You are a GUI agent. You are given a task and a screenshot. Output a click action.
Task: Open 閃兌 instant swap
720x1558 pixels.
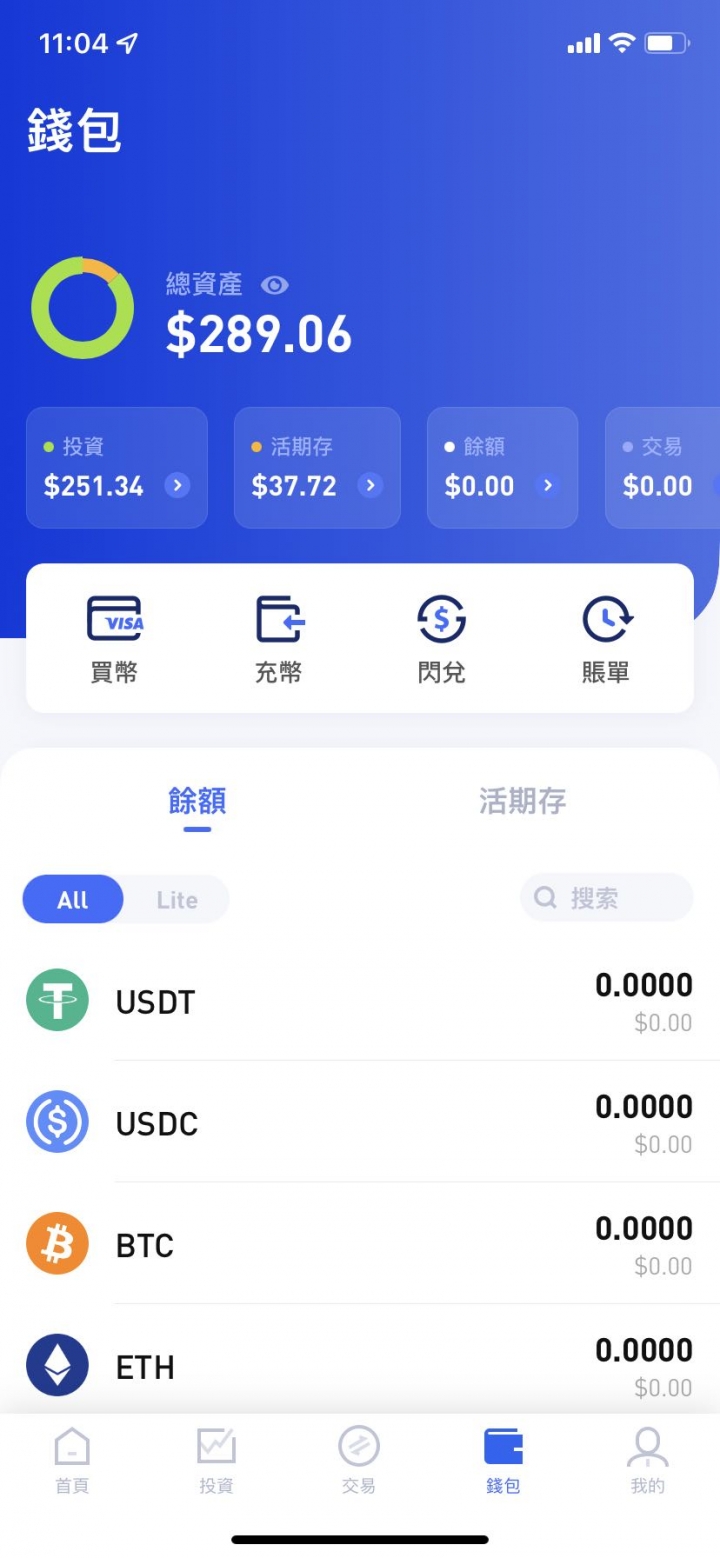(x=442, y=639)
